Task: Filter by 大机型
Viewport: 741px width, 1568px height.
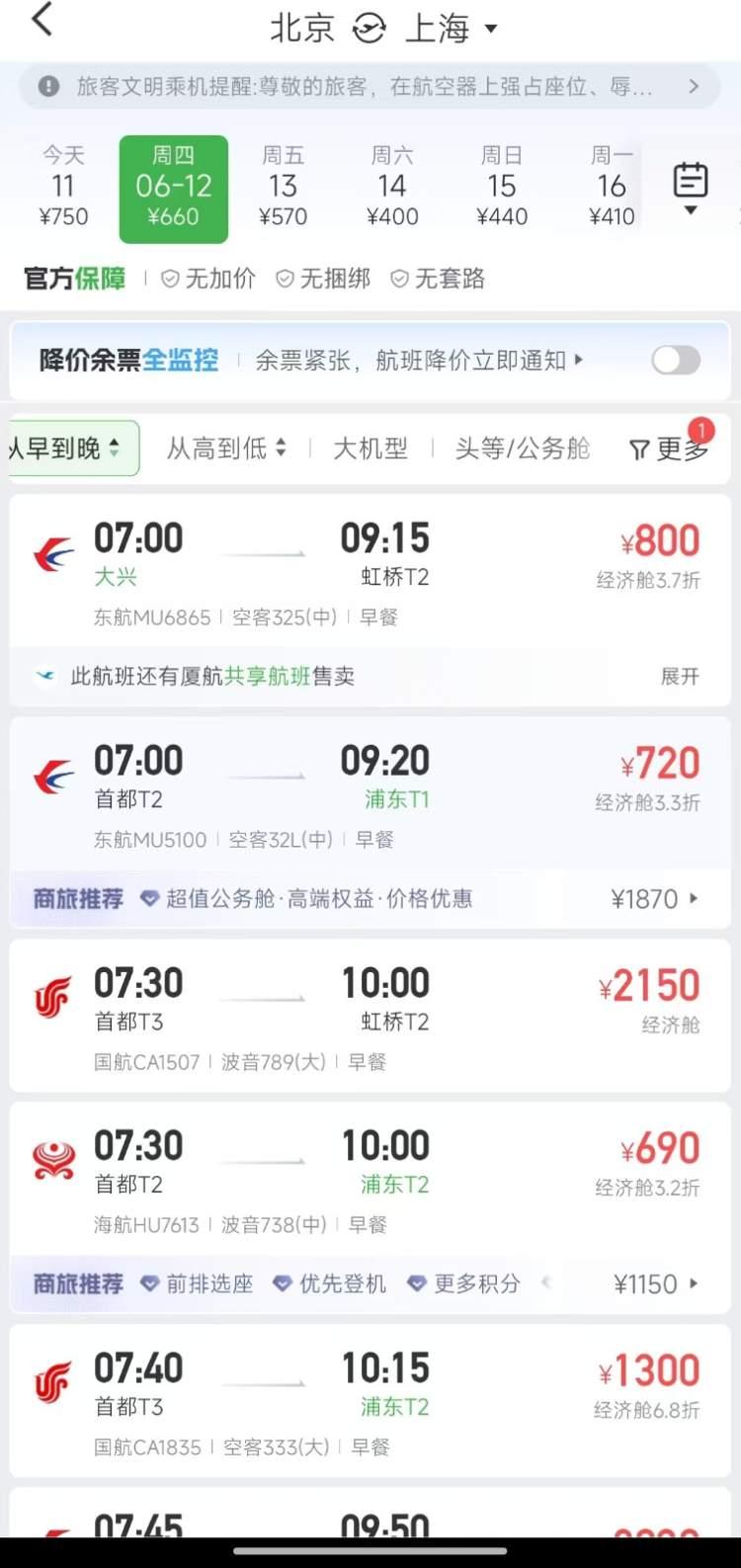Action: [x=370, y=449]
